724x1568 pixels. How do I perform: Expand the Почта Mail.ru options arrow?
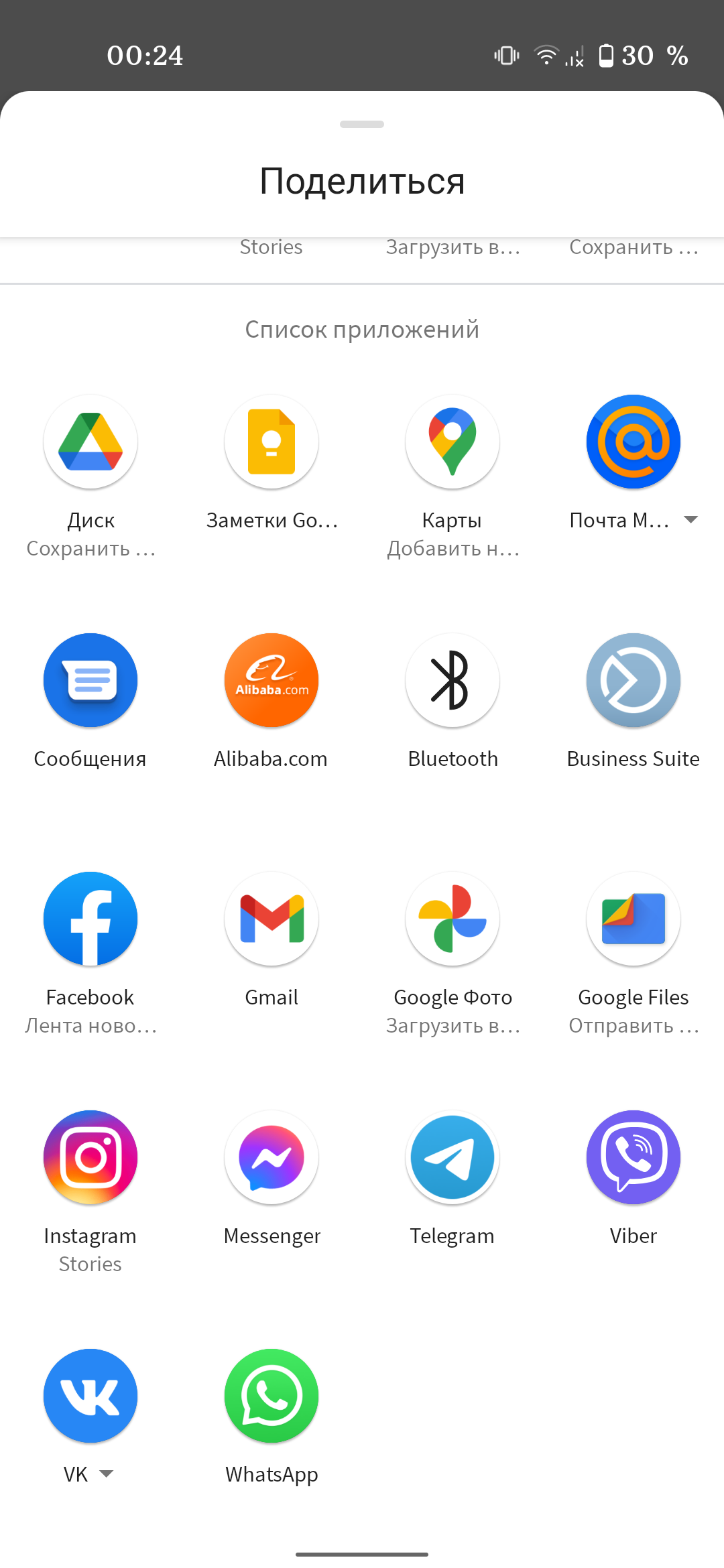tap(690, 520)
